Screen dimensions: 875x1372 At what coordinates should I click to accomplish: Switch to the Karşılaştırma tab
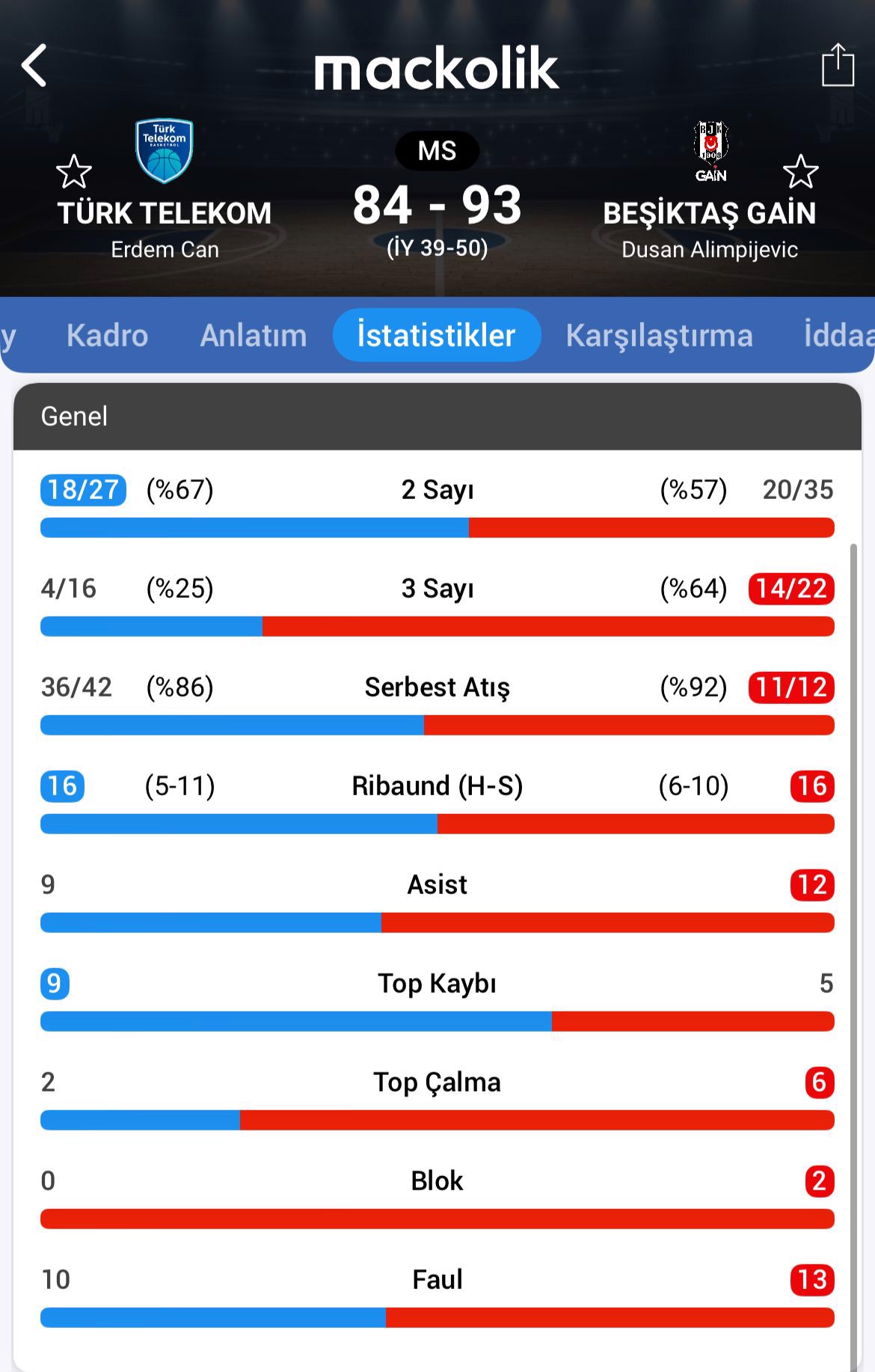(659, 335)
